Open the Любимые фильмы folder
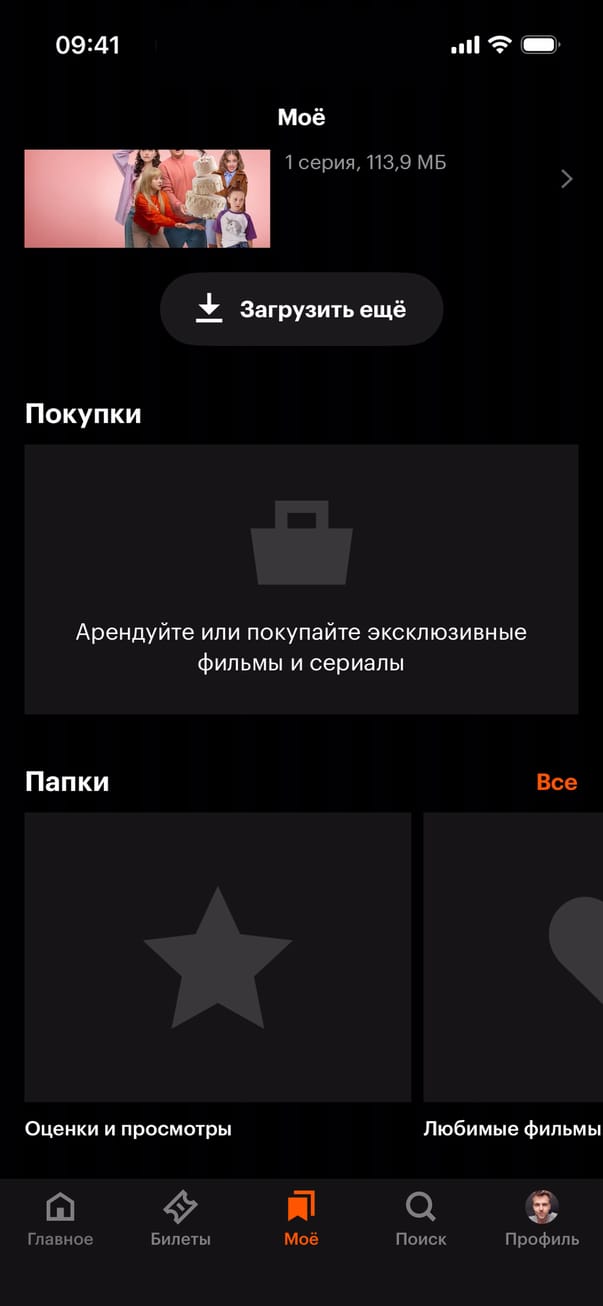This screenshot has width=603, height=1306. [x=513, y=957]
